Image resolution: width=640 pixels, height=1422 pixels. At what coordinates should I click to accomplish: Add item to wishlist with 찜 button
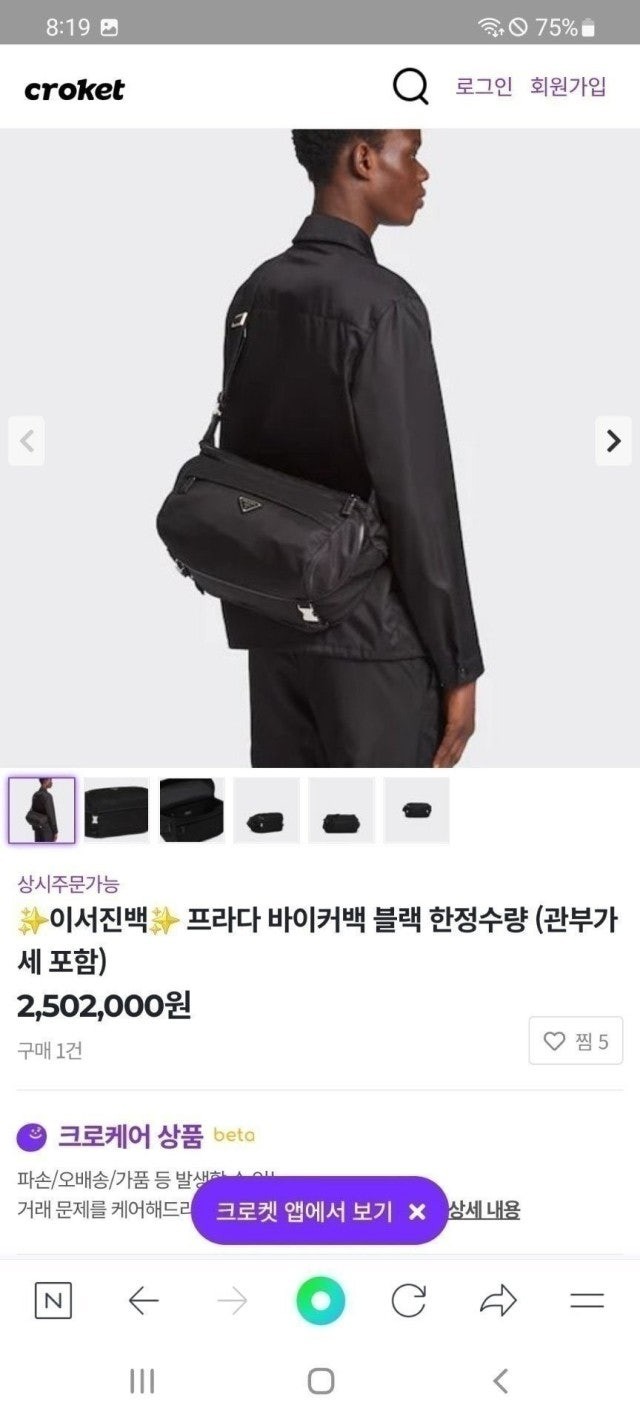pos(576,1041)
